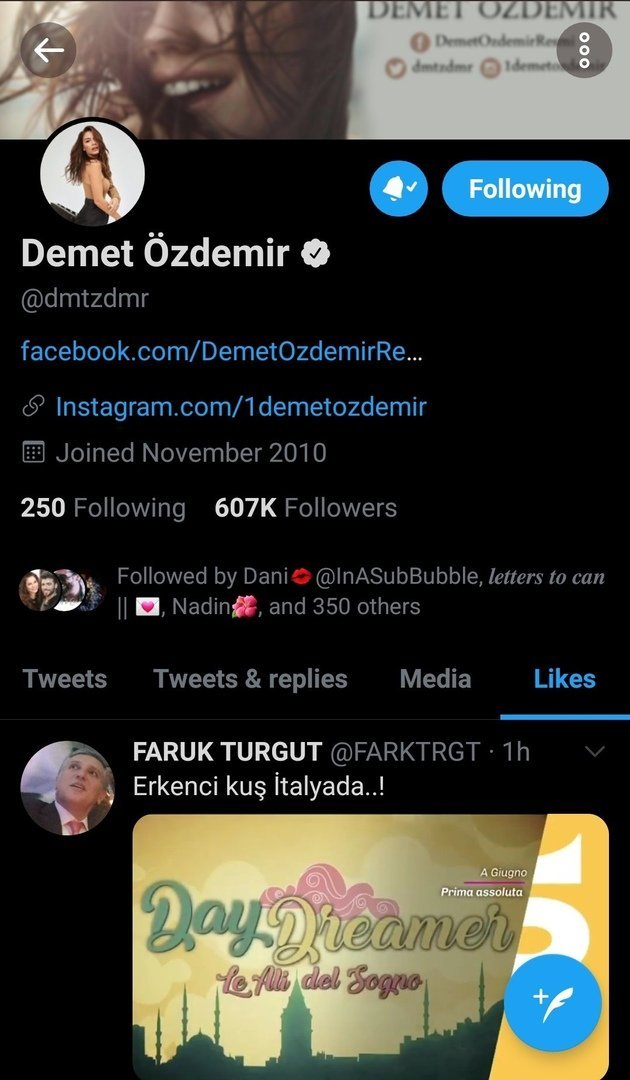Image resolution: width=630 pixels, height=1080 pixels.
Task: Expand the dropdown arrow on FARUK TURGUT's tweet
Action: [x=594, y=751]
